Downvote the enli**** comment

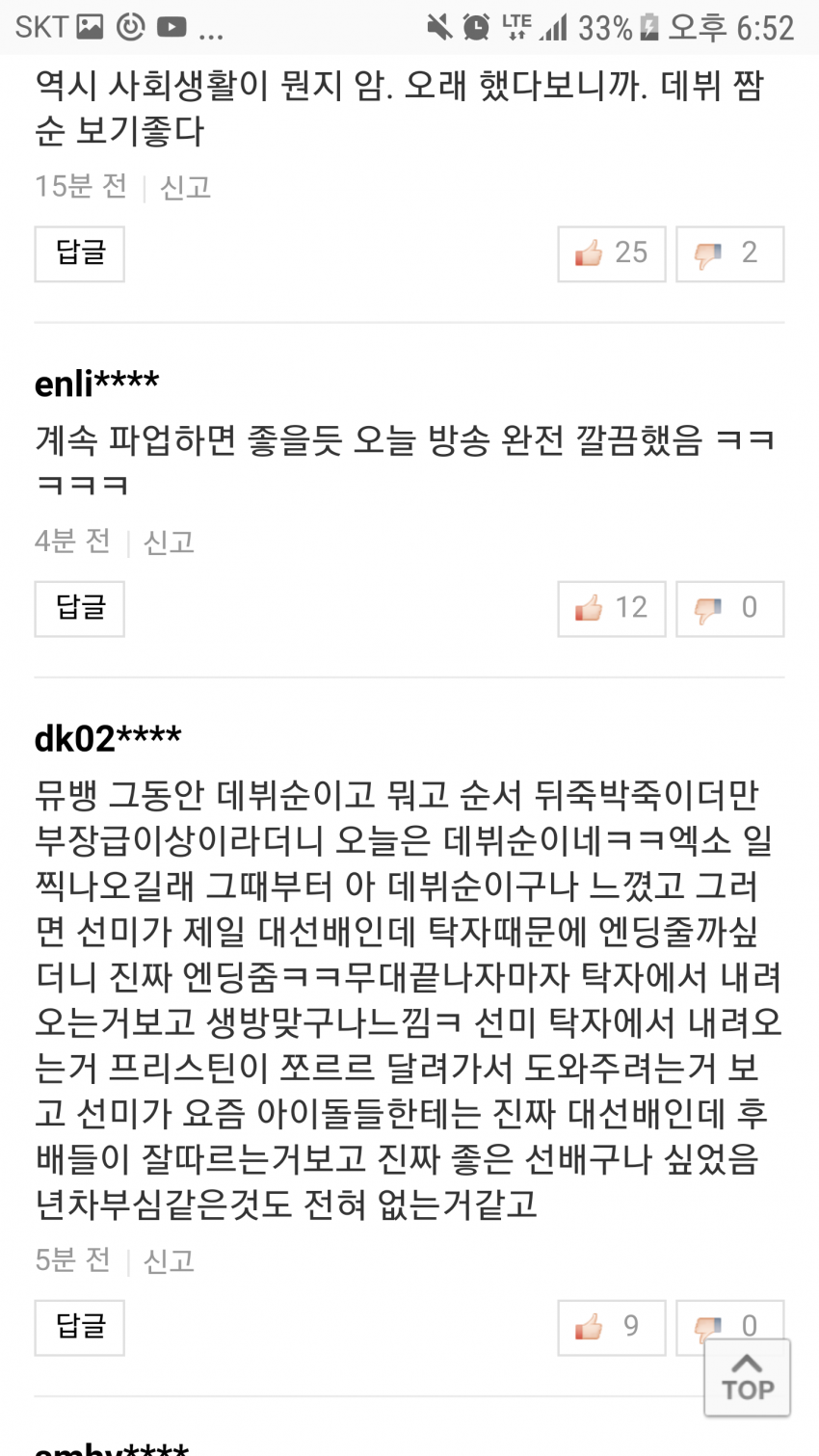coord(729,609)
